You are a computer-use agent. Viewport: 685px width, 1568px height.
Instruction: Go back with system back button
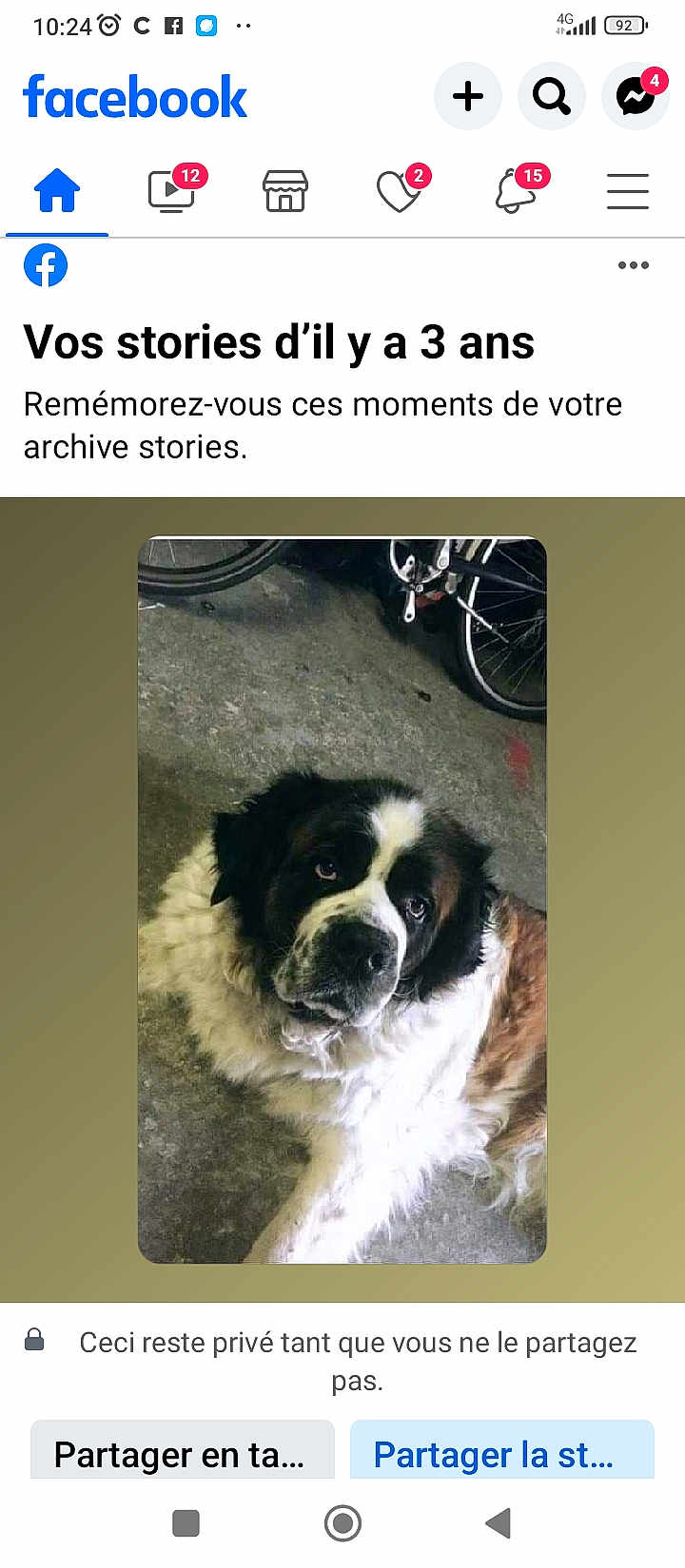[498, 1523]
